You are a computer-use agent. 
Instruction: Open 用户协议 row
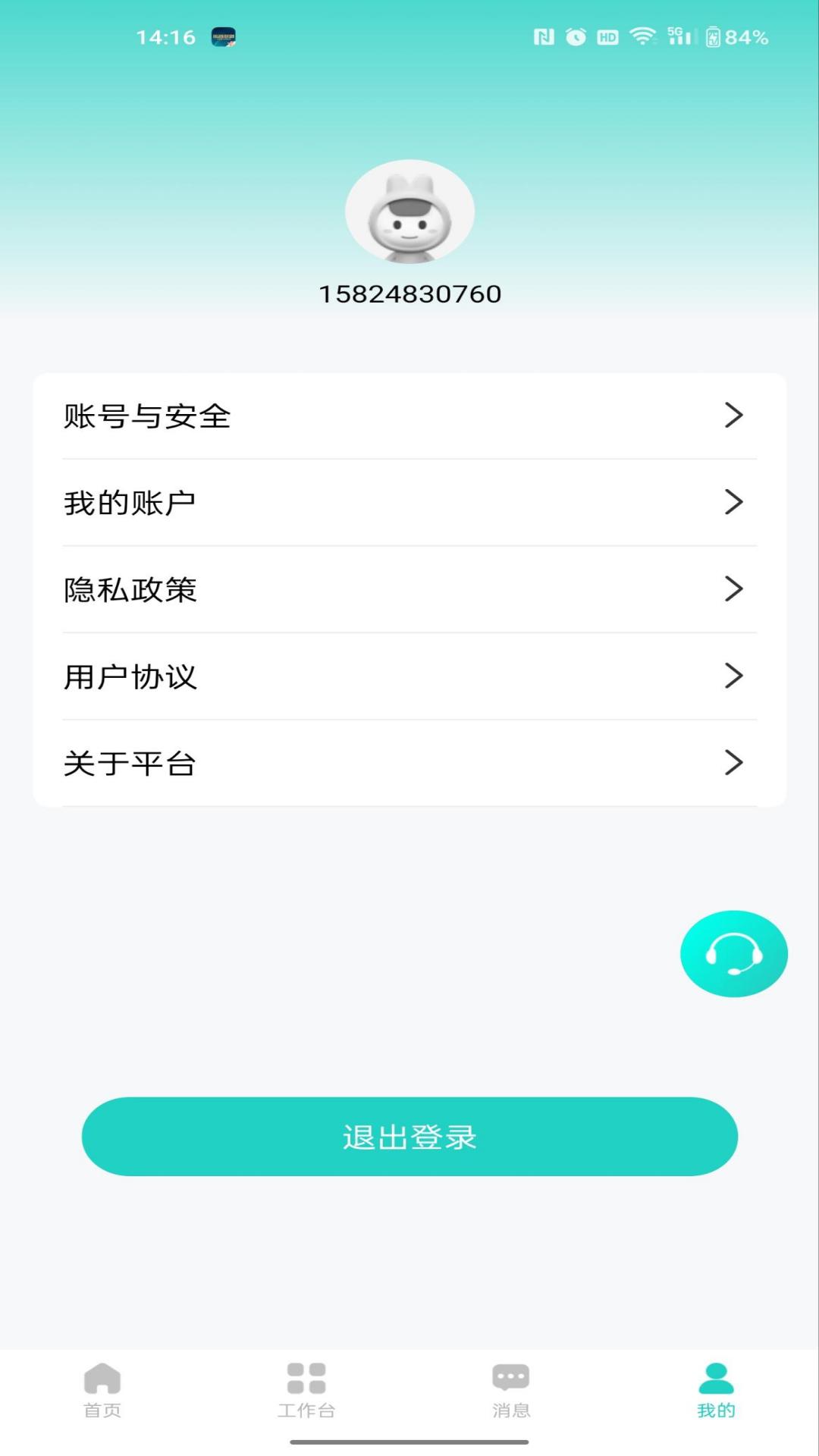[x=409, y=676]
